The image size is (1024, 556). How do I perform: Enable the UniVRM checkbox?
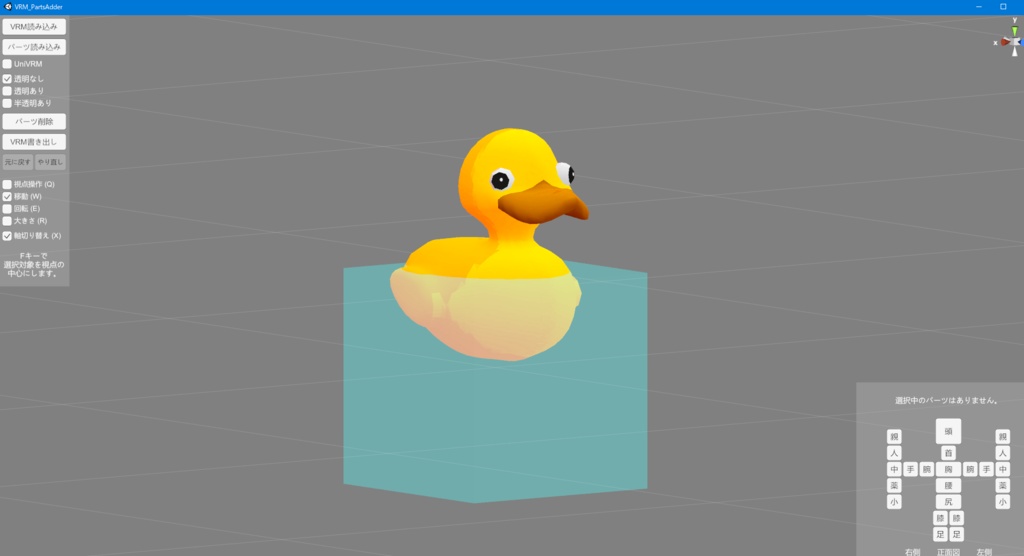point(7,64)
